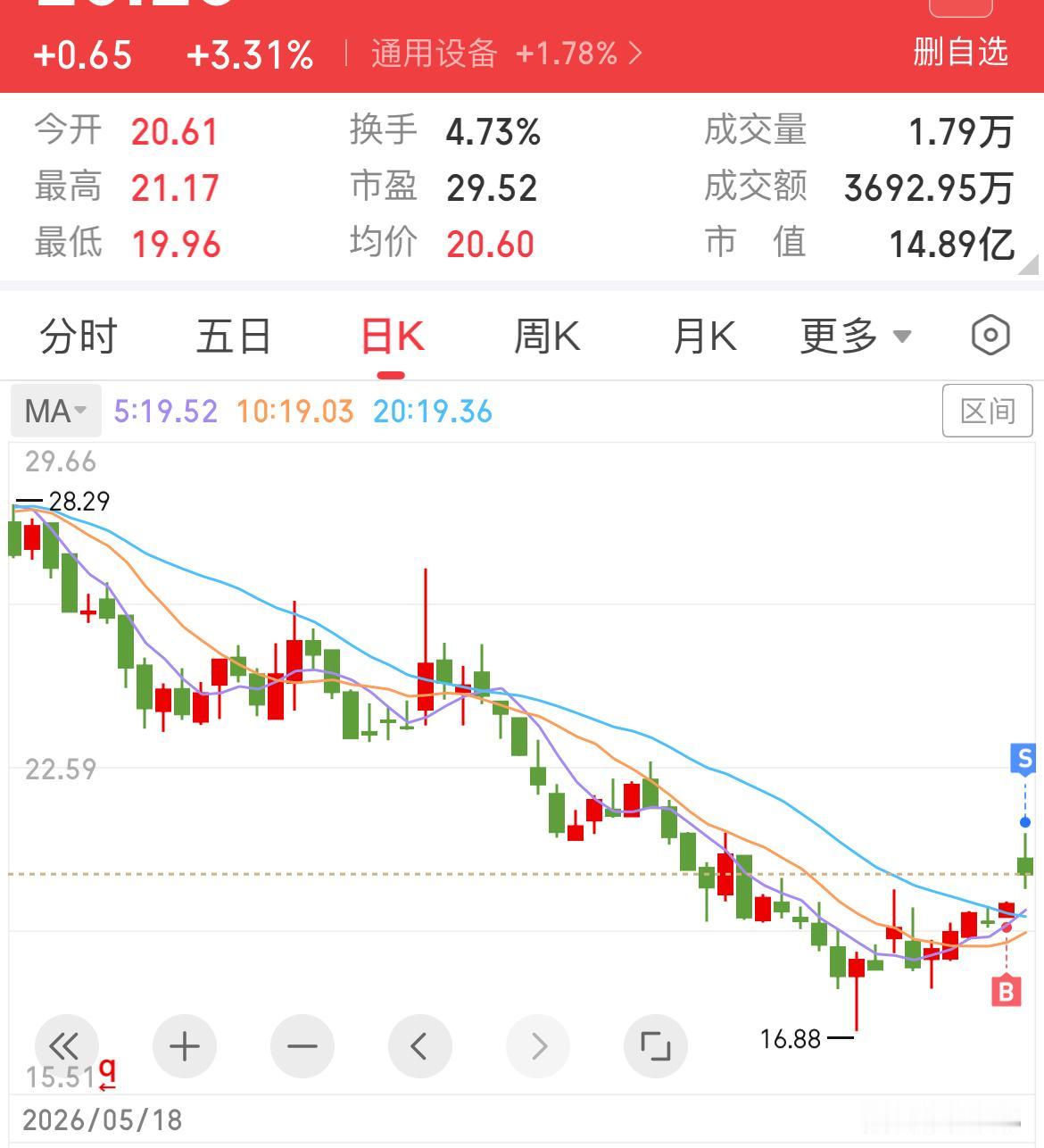
Task: Expand the 更多 dropdown
Action: click(x=856, y=337)
